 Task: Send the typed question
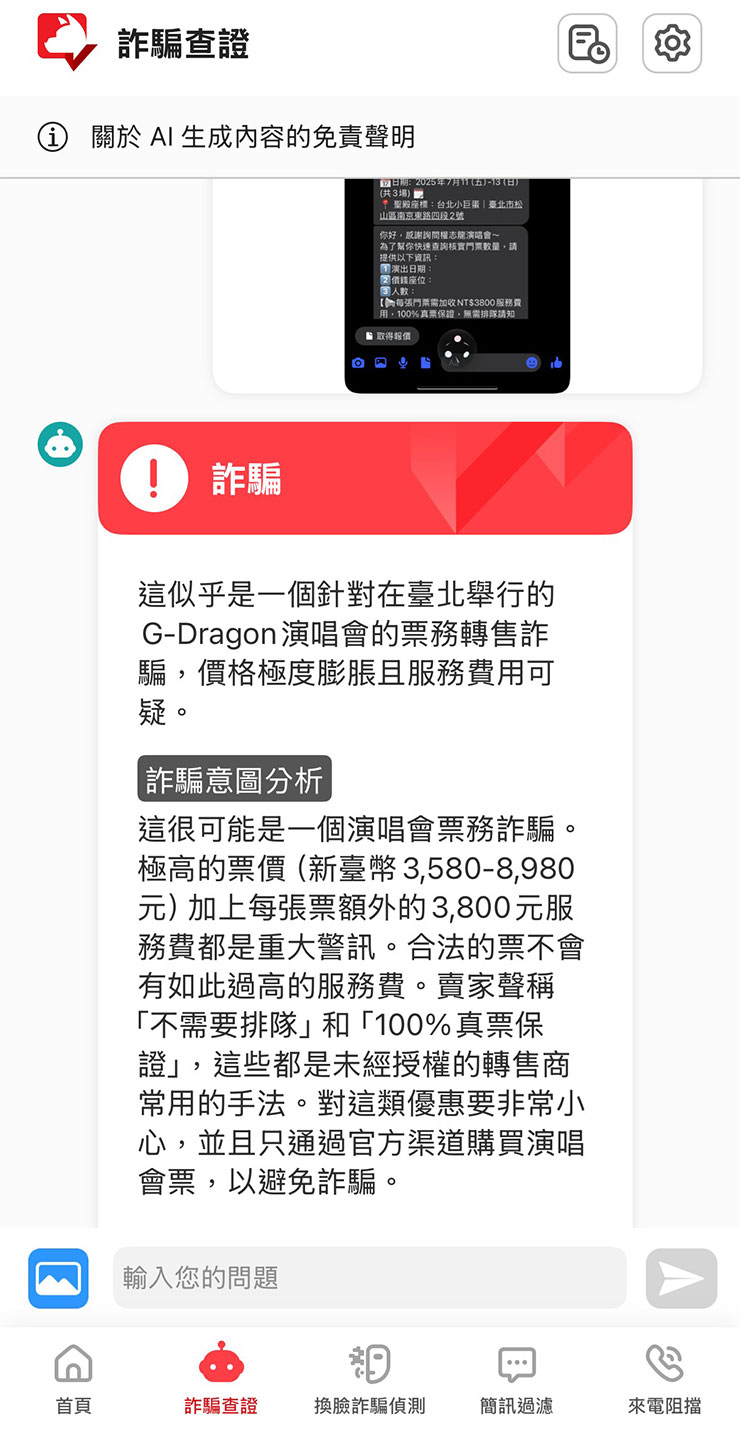(681, 1278)
